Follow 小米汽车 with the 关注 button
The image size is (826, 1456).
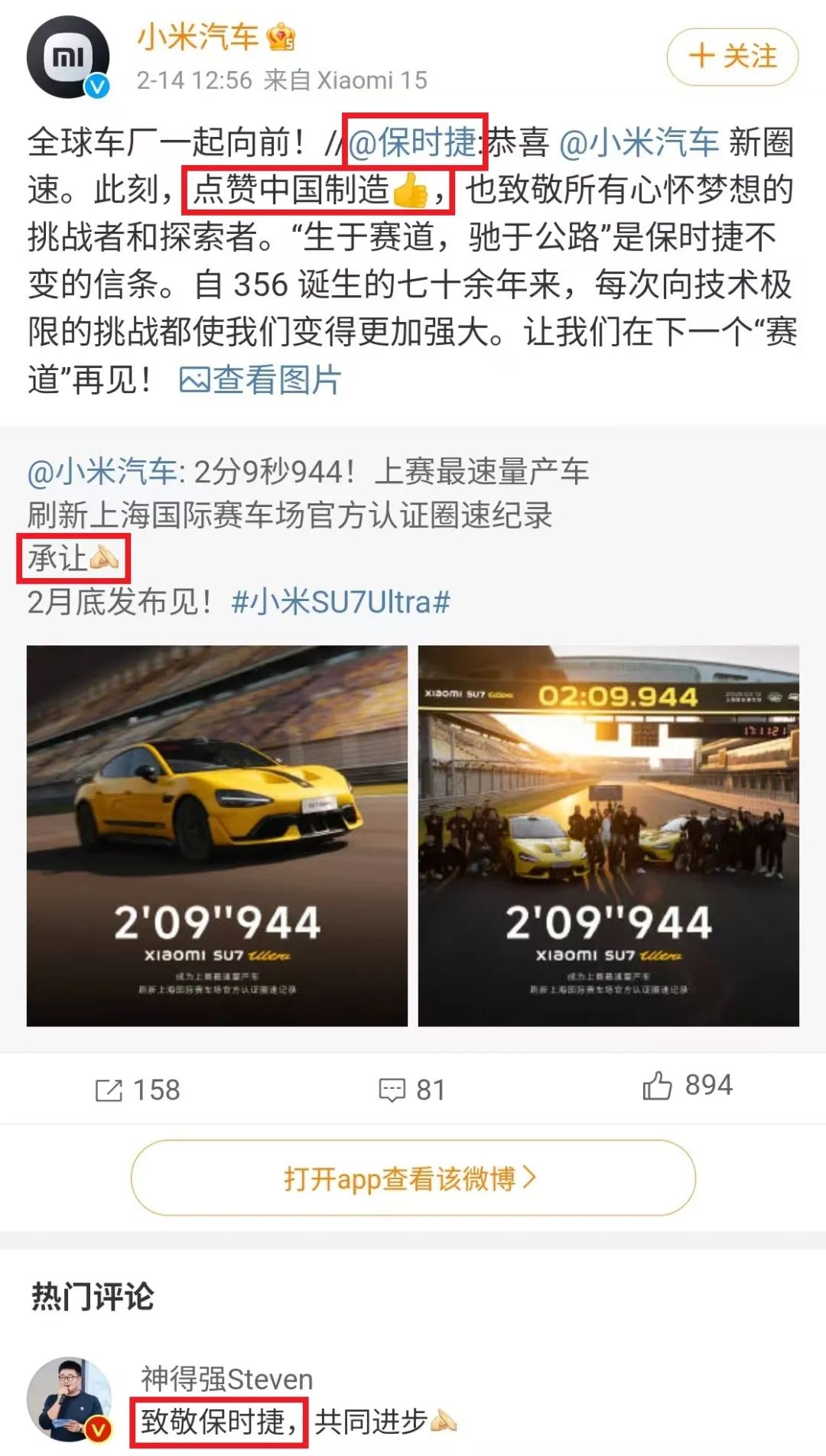pyautogui.click(x=732, y=57)
